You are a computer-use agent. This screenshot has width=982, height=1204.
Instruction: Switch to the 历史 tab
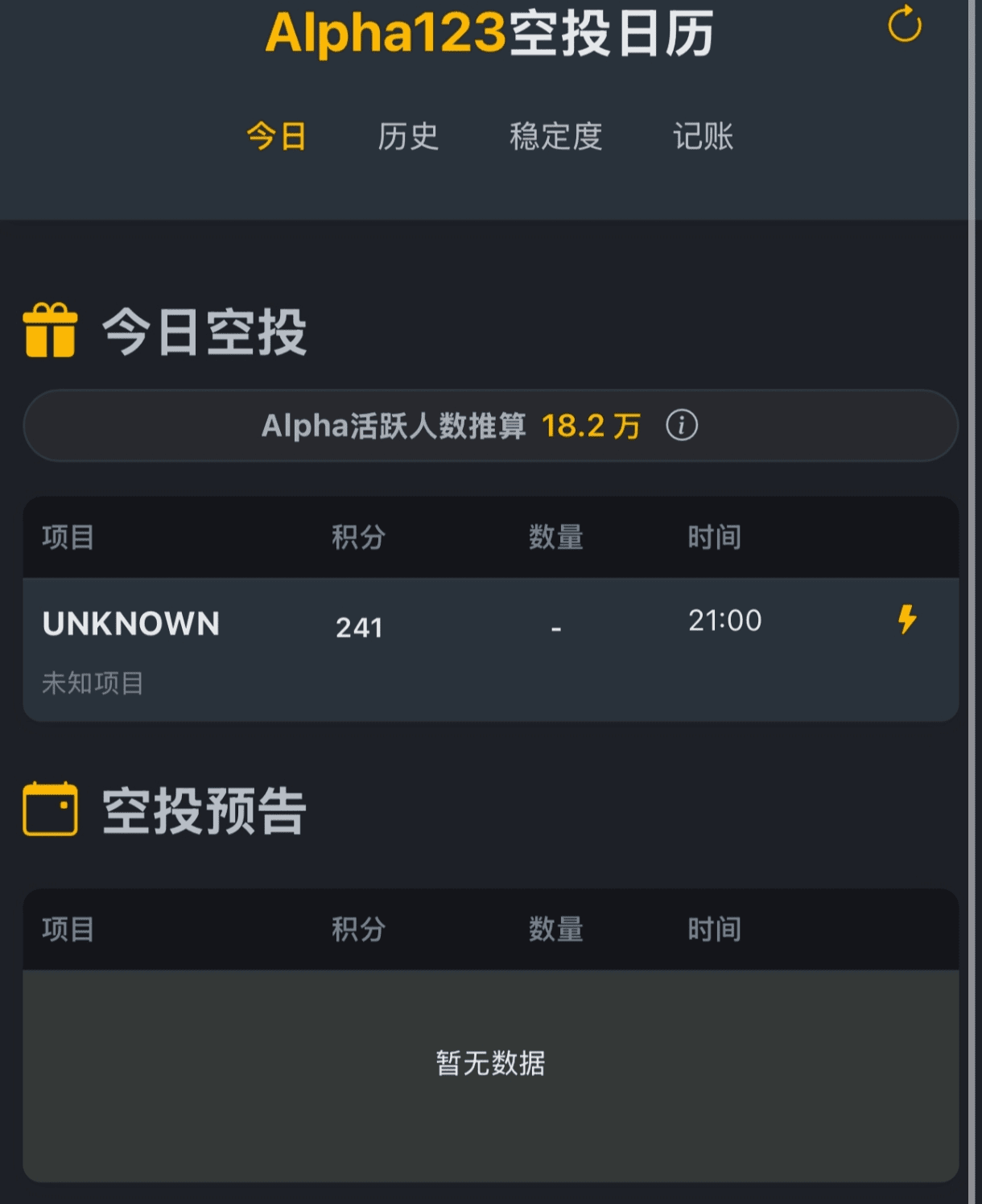click(x=408, y=136)
